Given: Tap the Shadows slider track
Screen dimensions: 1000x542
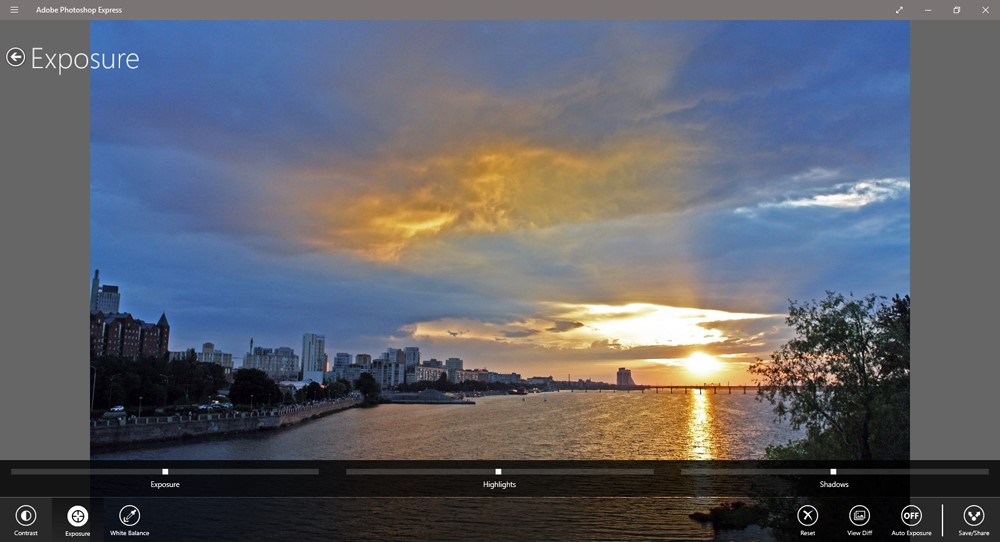Looking at the screenshot, I should (834, 472).
